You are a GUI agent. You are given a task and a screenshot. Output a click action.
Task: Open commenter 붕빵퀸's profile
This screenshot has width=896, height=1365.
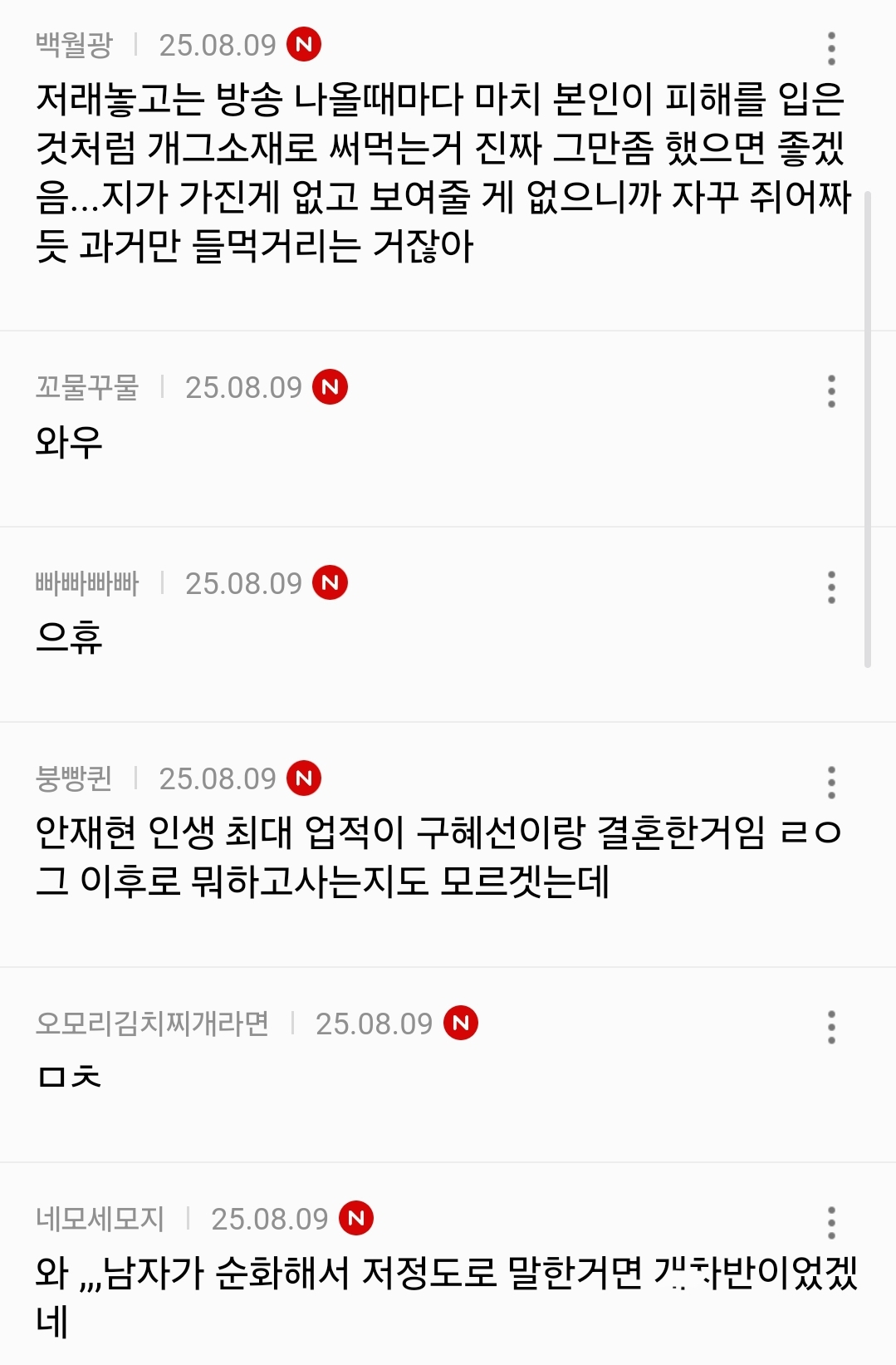point(74,778)
